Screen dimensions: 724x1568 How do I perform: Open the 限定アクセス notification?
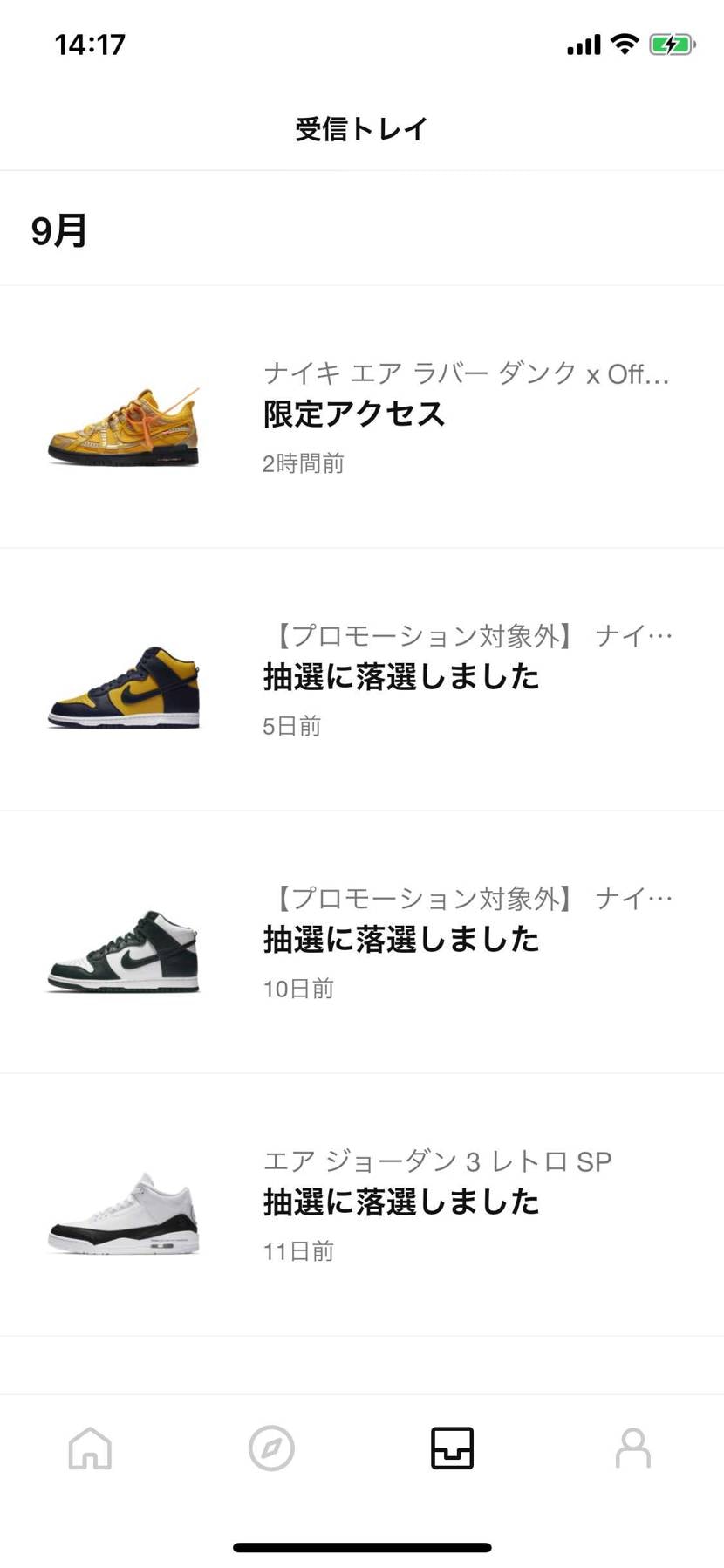(x=352, y=414)
